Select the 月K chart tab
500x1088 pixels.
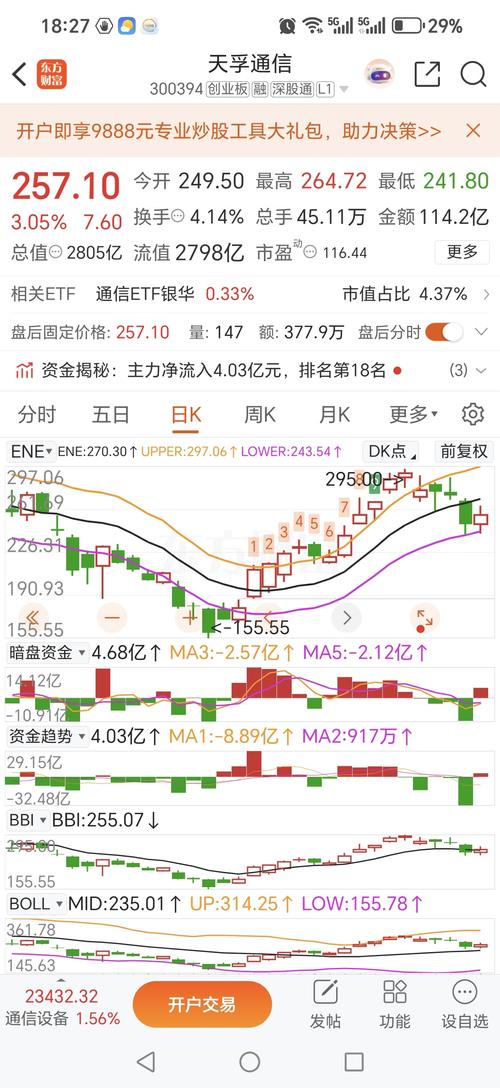[334, 415]
